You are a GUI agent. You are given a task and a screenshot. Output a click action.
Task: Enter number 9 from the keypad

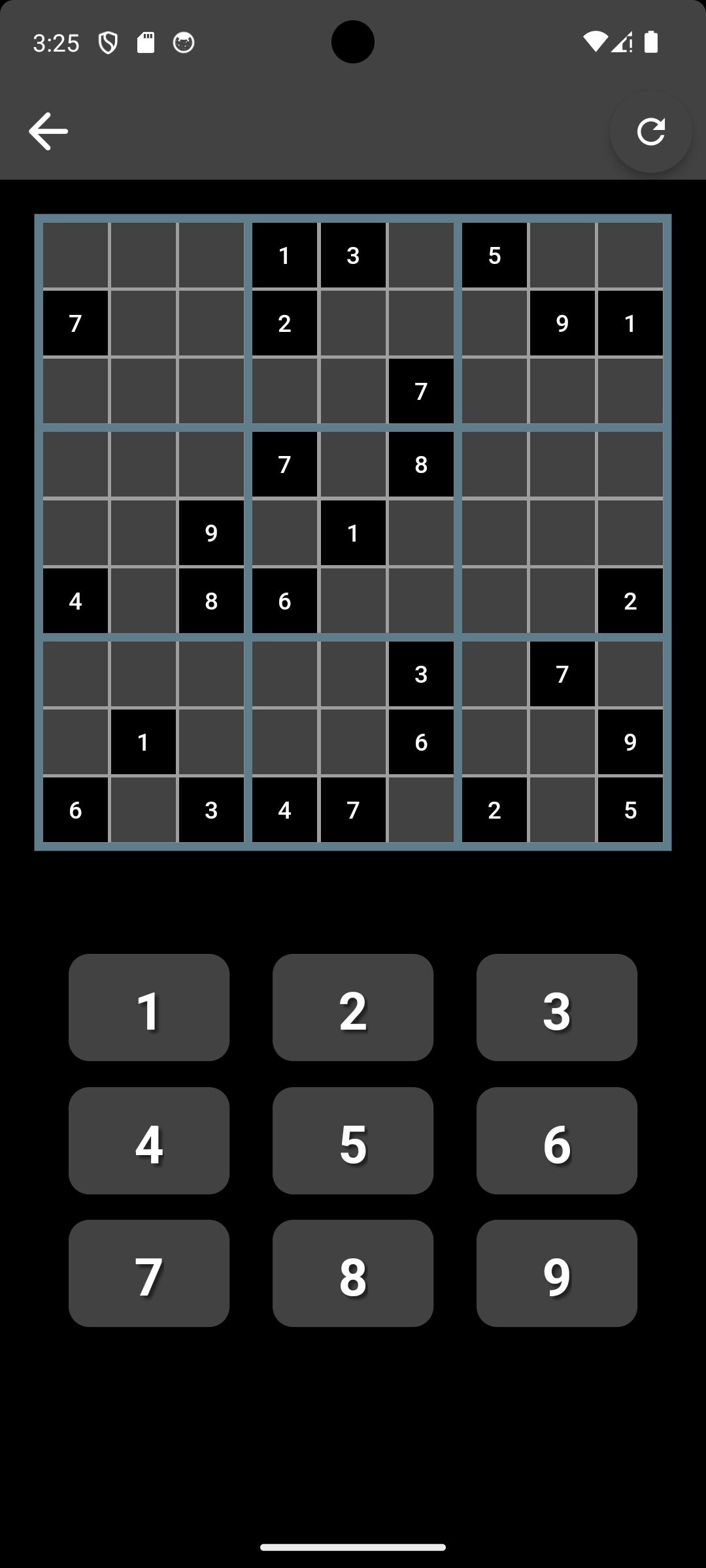pos(557,1273)
